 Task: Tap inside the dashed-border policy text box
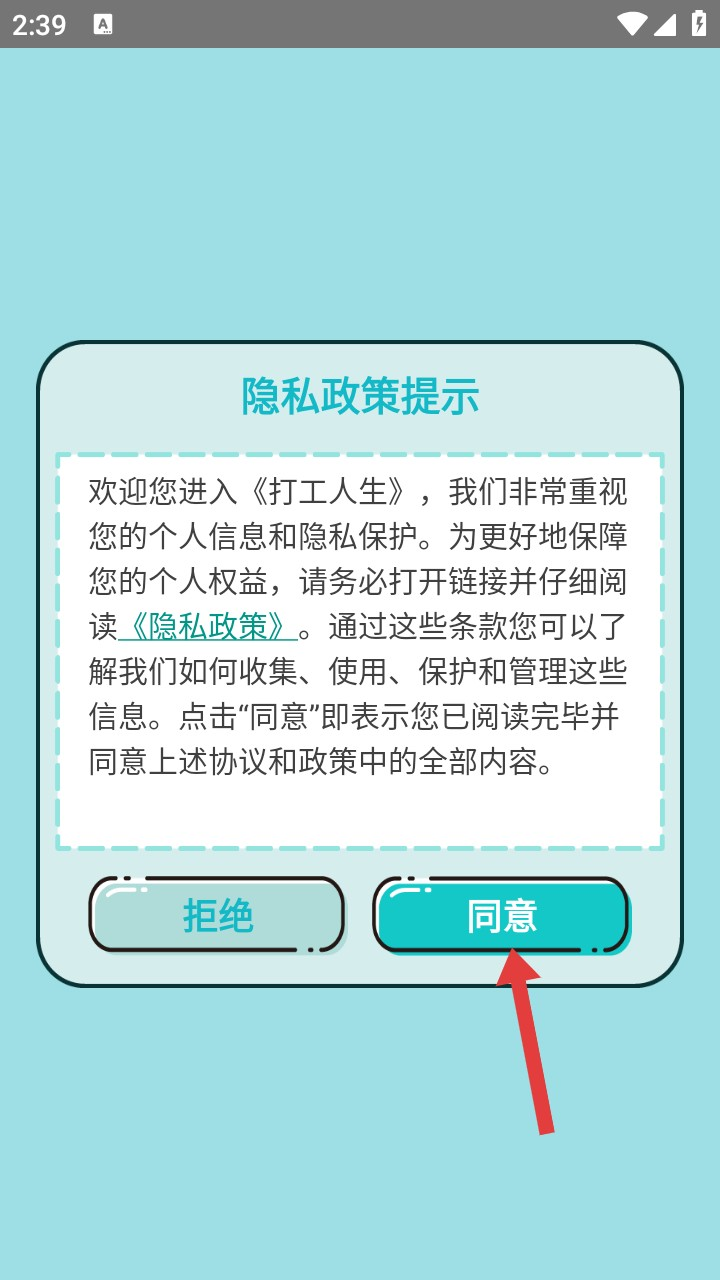(x=360, y=650)
